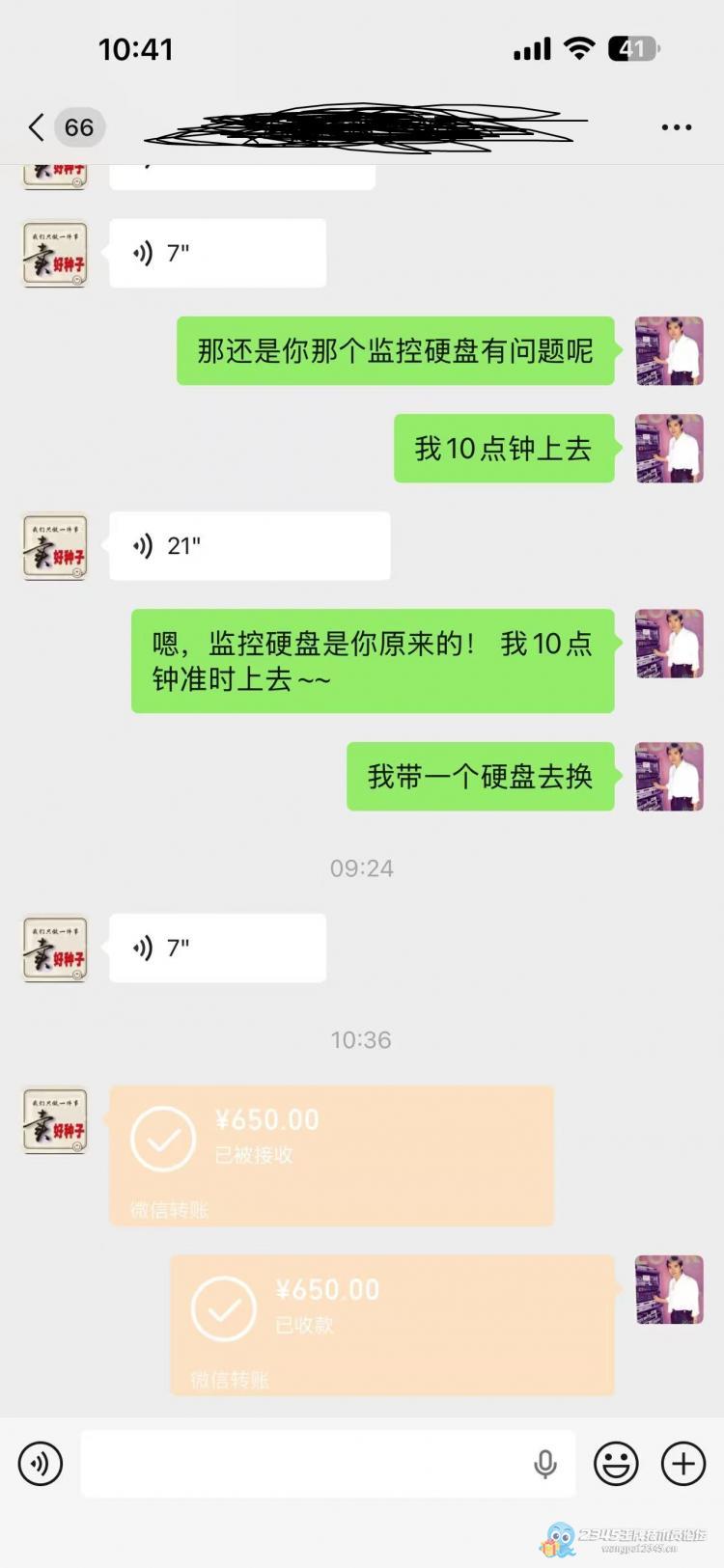
Task: Open the plus attachments menu
Action: [x=682, y=1464]
